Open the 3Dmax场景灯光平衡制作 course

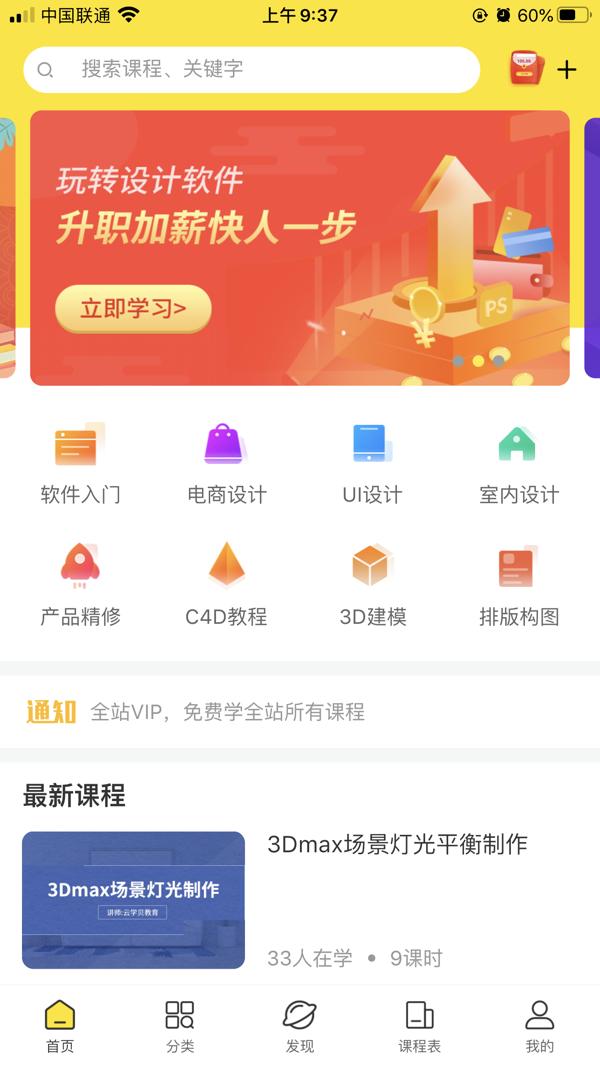(300, 899)
